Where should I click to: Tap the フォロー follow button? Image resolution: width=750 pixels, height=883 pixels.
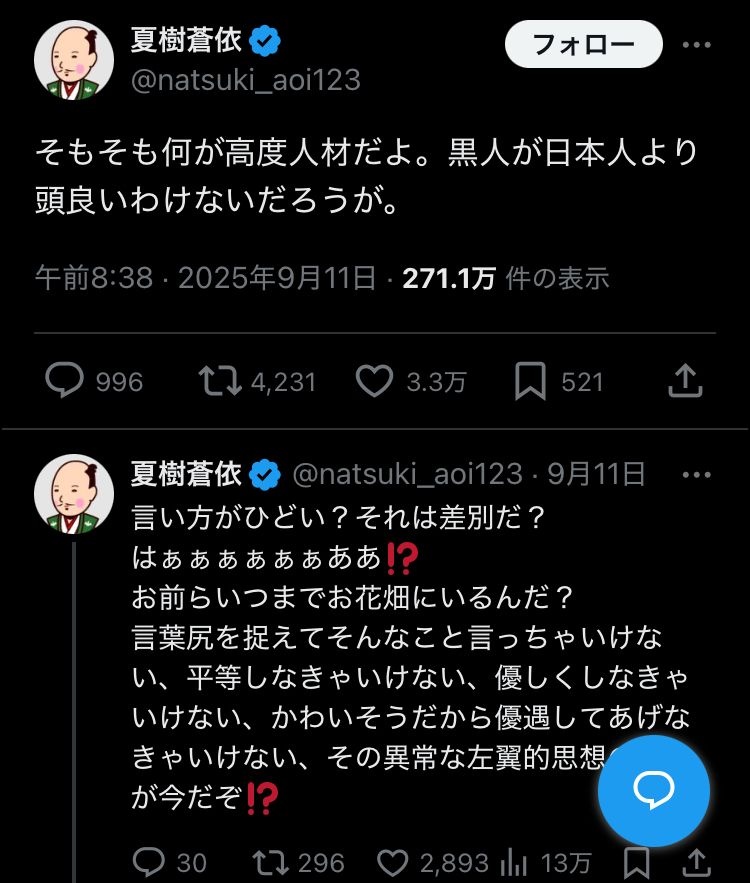(x=584, y=46)
